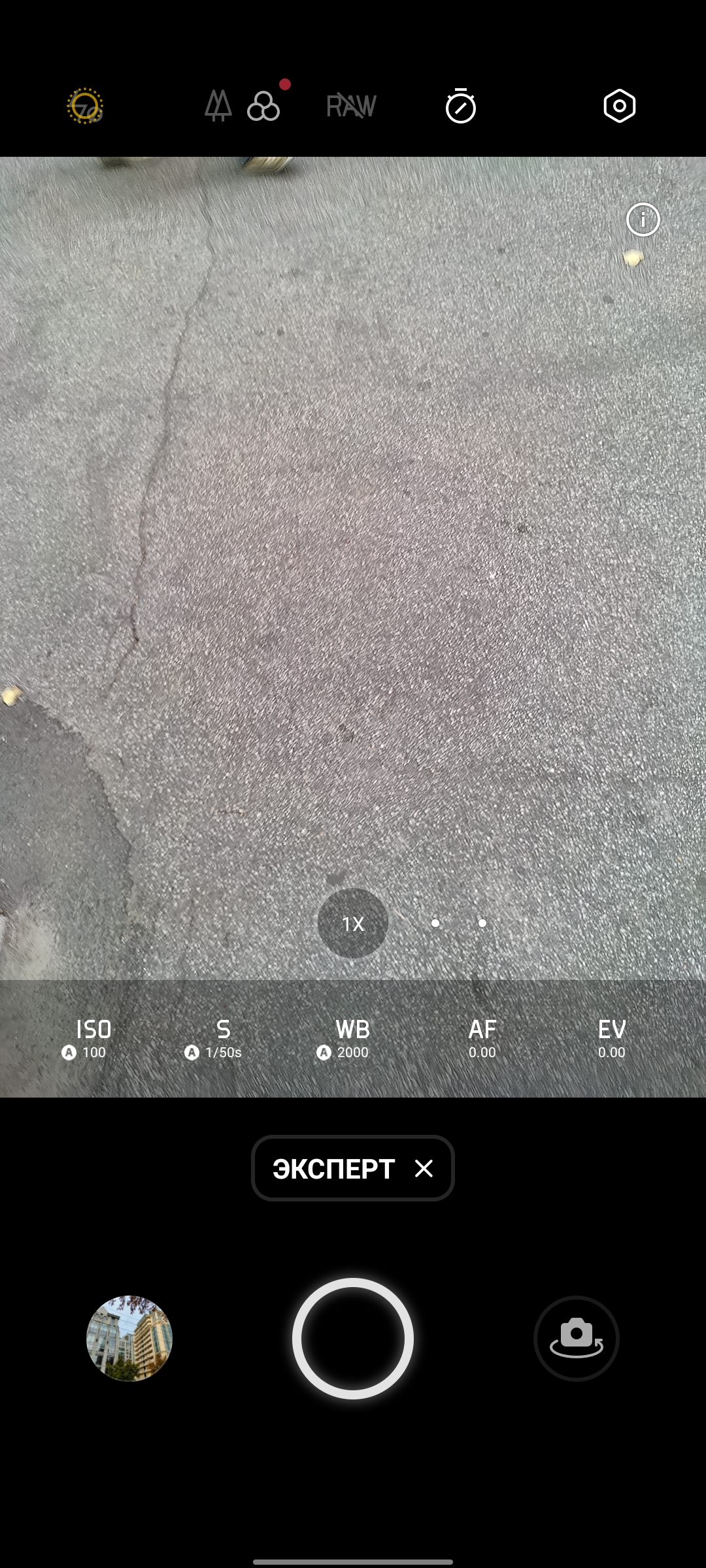
Task: Show the info button details
Action: point(643,220)
